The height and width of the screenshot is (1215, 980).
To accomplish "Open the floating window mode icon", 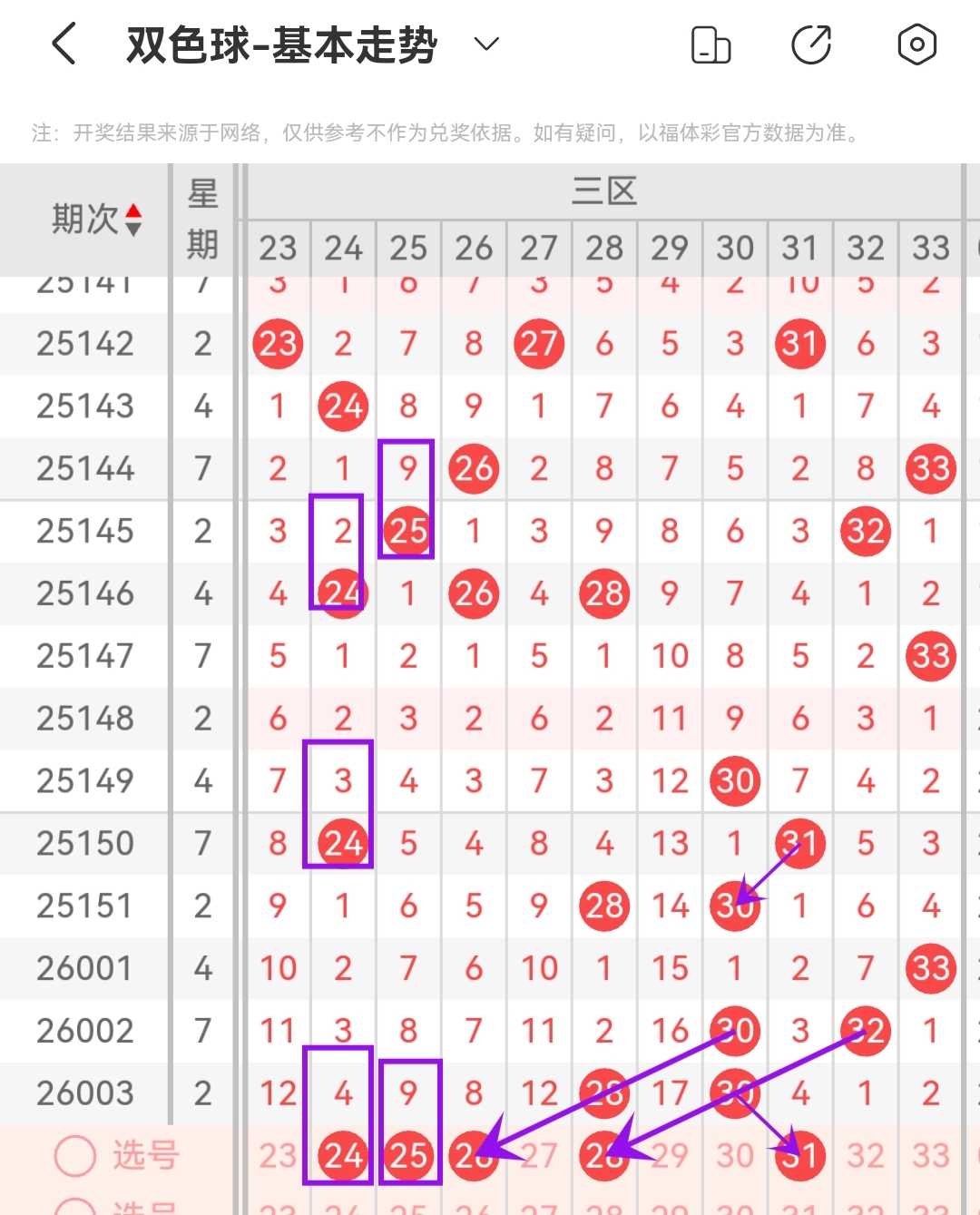I will (x=710, y=44).
